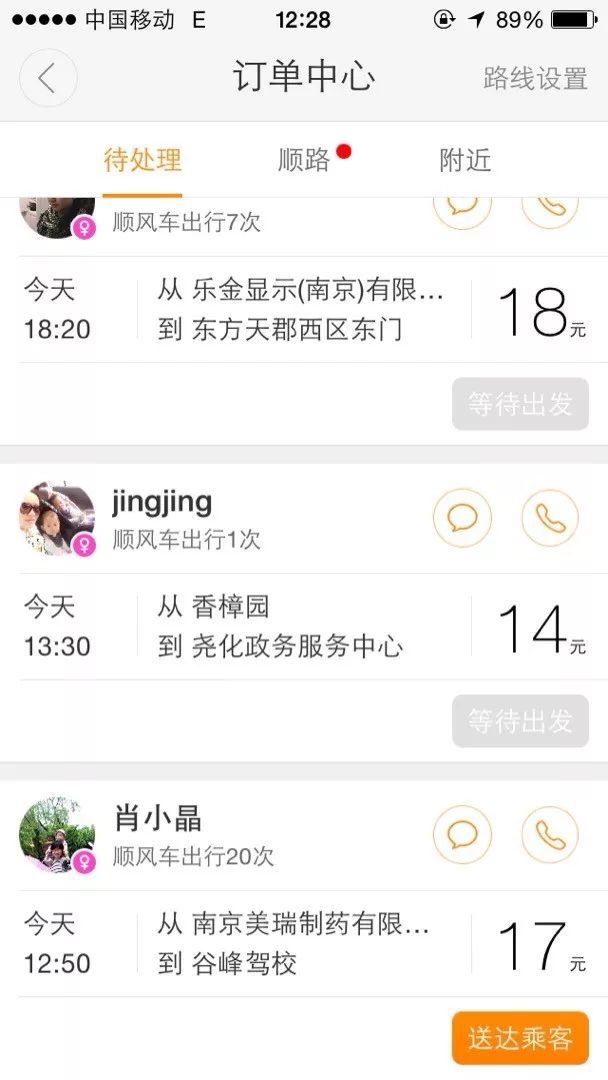Image resolution: width=608 pixels, height=1080 pixels.
Task: View jingjing's profile picture
Action: pos(57,518)
